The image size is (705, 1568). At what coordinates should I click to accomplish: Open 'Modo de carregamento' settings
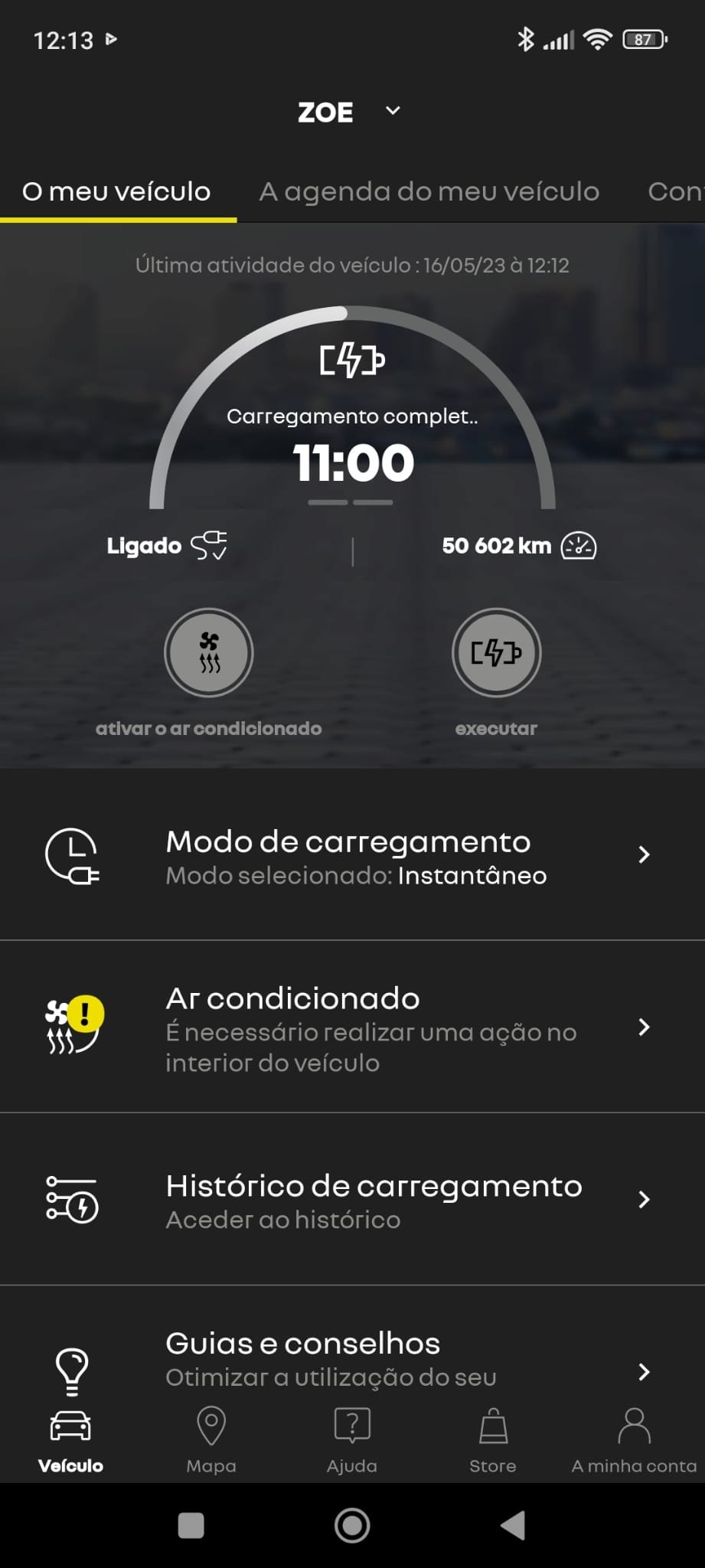[x=352, y=855]
